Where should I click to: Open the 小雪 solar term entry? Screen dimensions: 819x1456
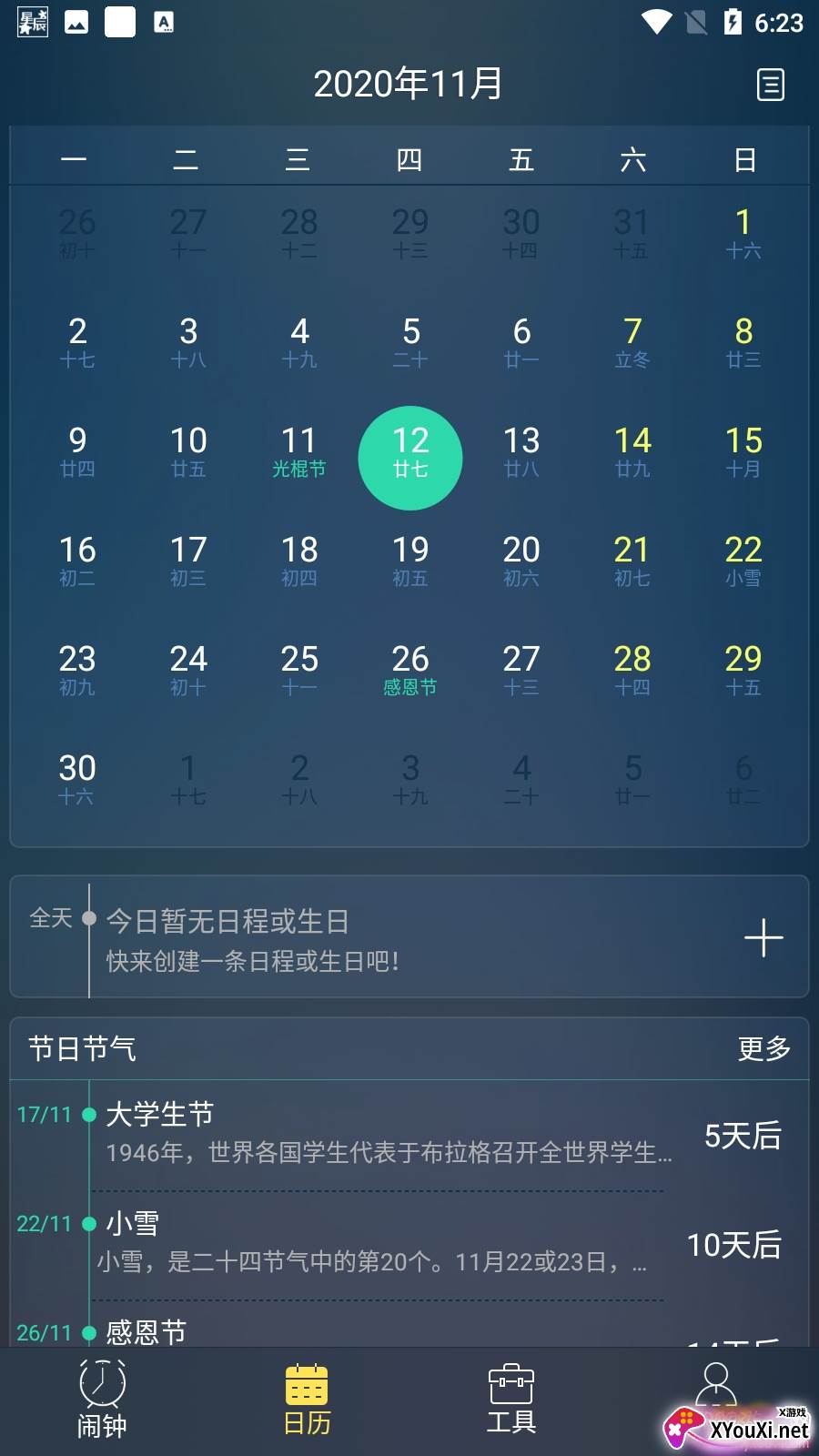click(409, 1243)
